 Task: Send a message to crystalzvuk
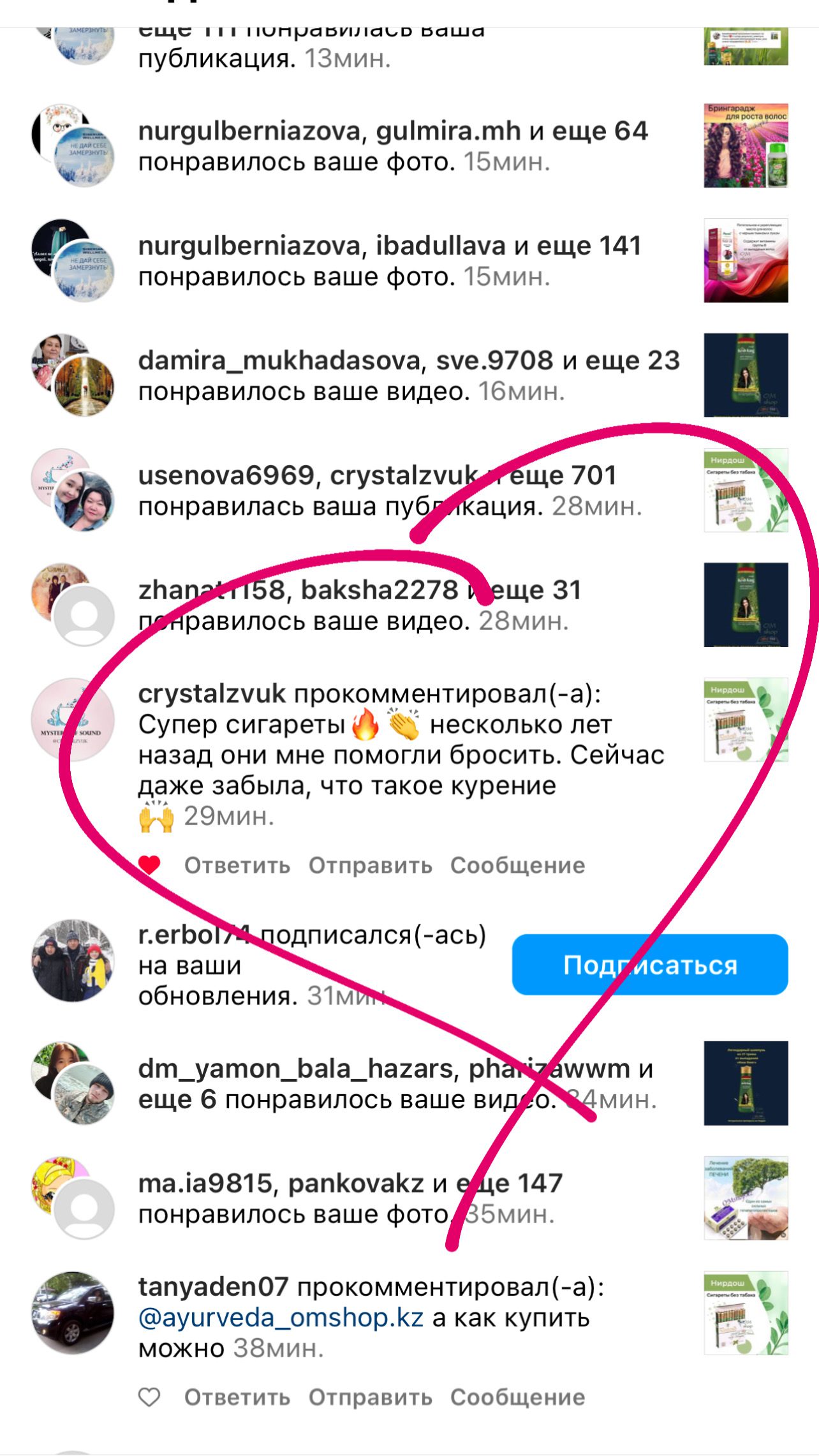pos(517,865)
